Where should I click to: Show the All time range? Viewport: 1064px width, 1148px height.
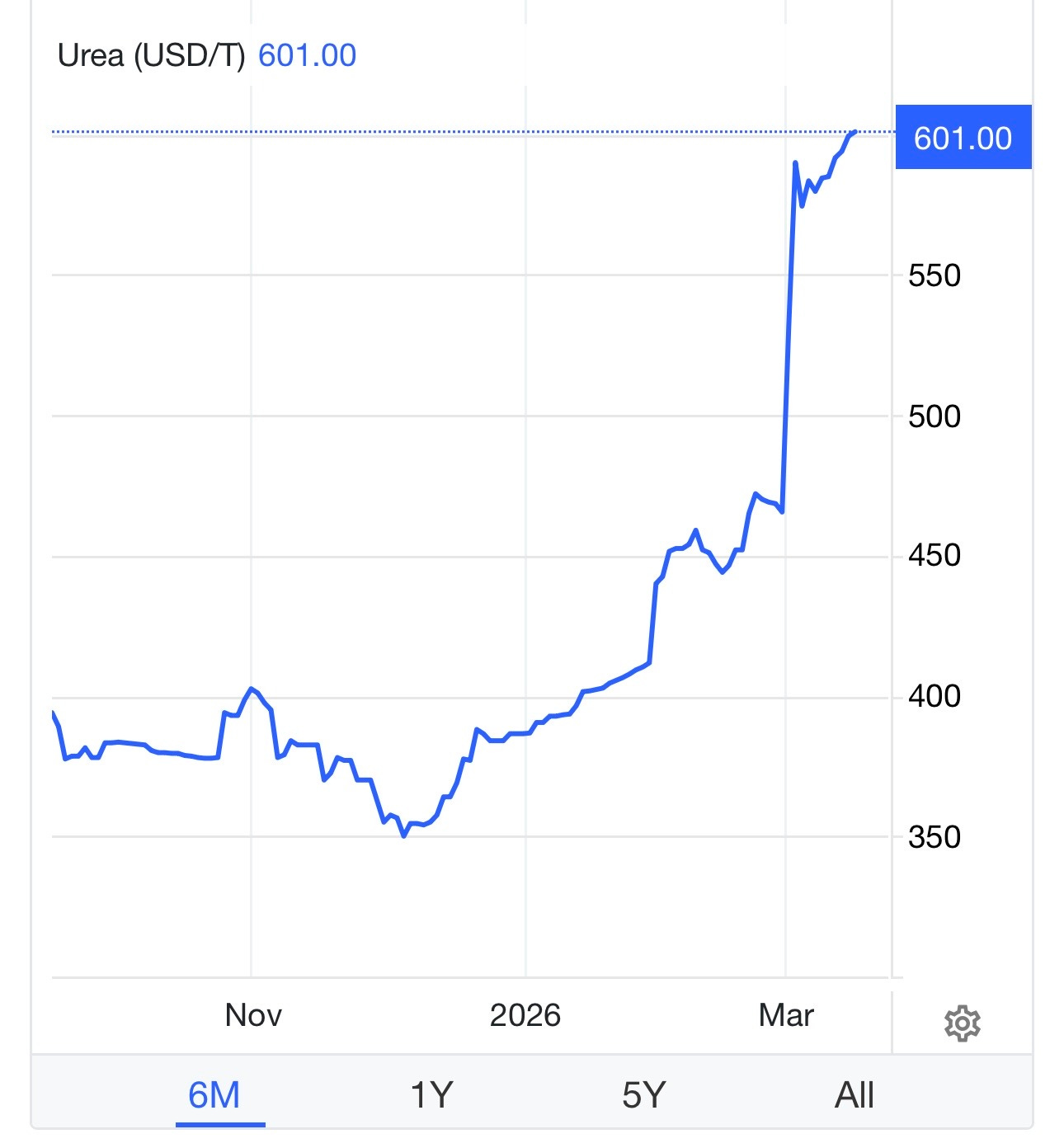click(854, 1095)
